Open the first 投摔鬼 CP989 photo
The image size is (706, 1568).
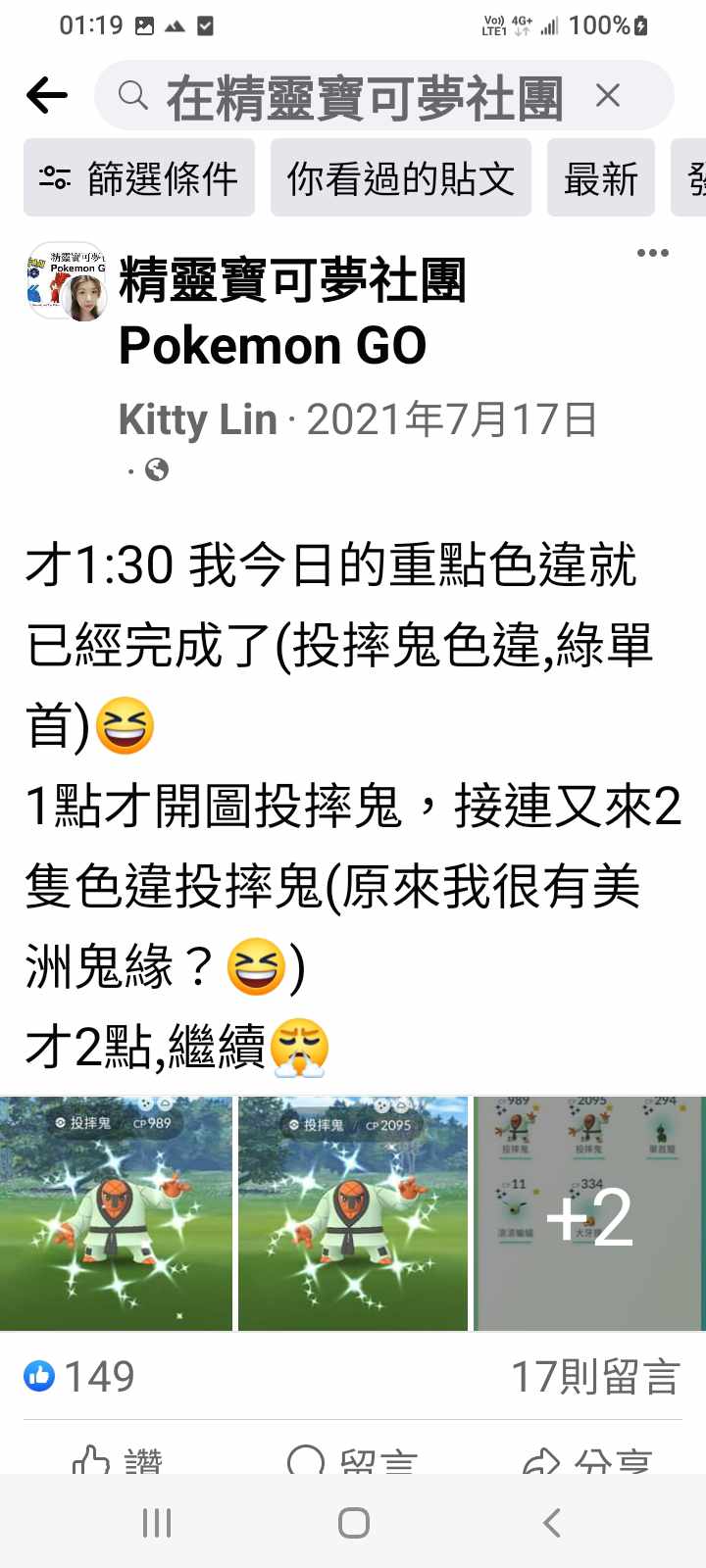(x=116, y=1213)
